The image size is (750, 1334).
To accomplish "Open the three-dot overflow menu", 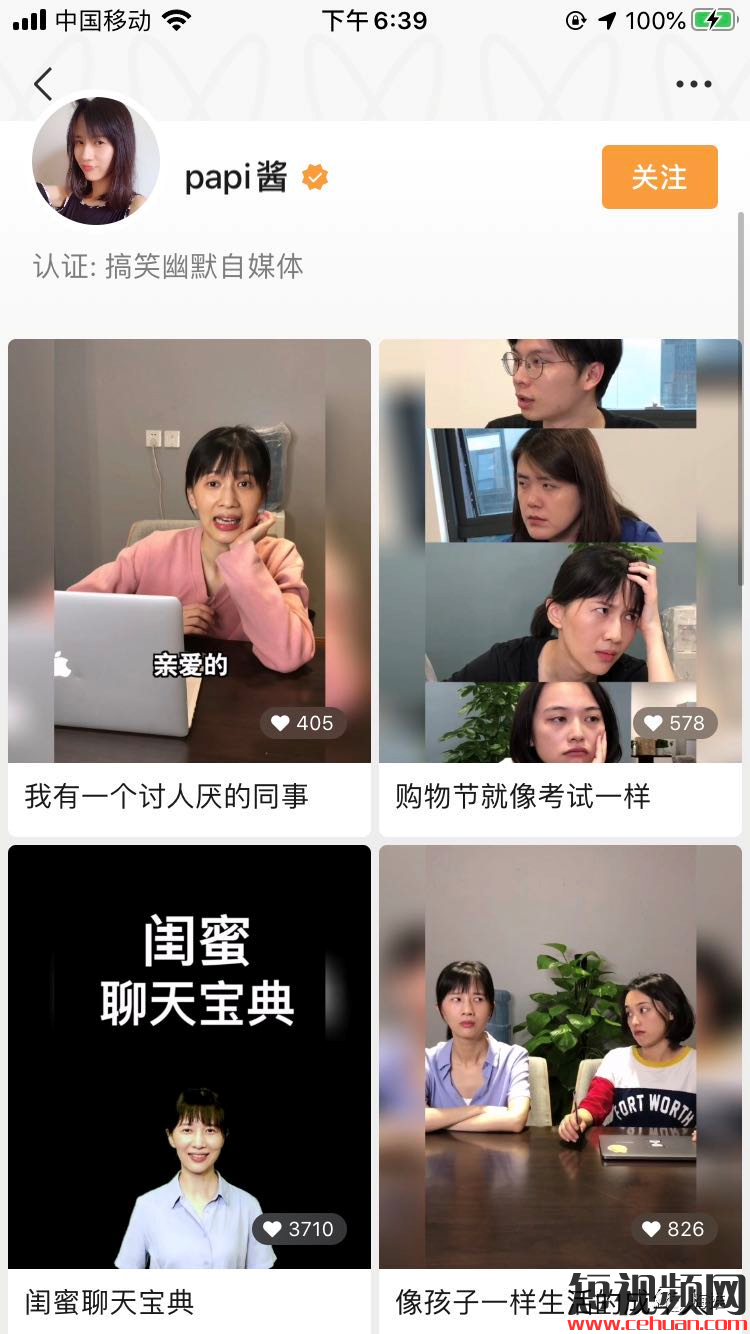I will pyautogui.click(x=693, y=84).
